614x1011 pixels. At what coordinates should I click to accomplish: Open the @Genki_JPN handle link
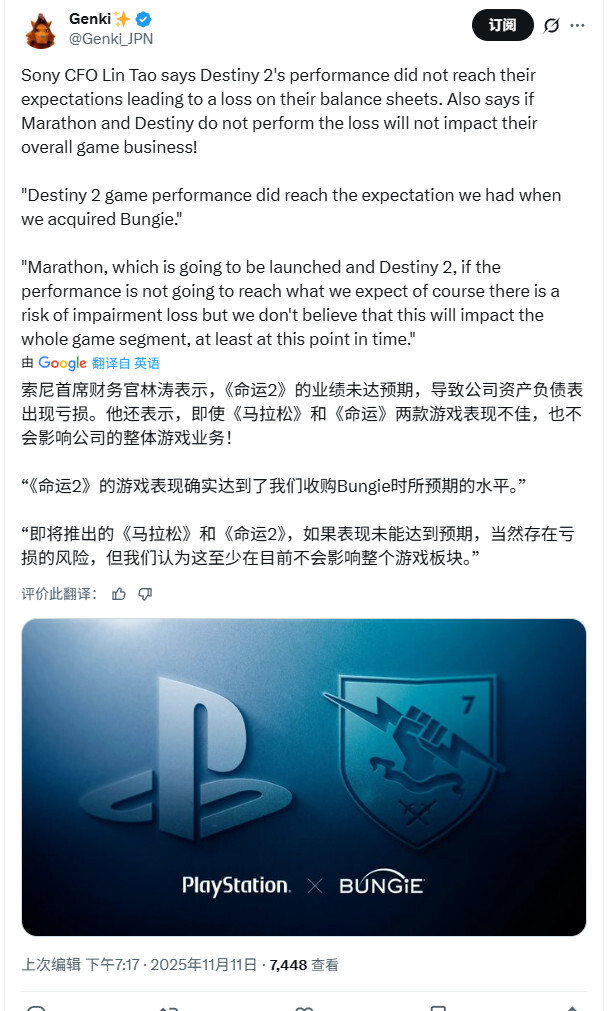[x=111, y=39]
